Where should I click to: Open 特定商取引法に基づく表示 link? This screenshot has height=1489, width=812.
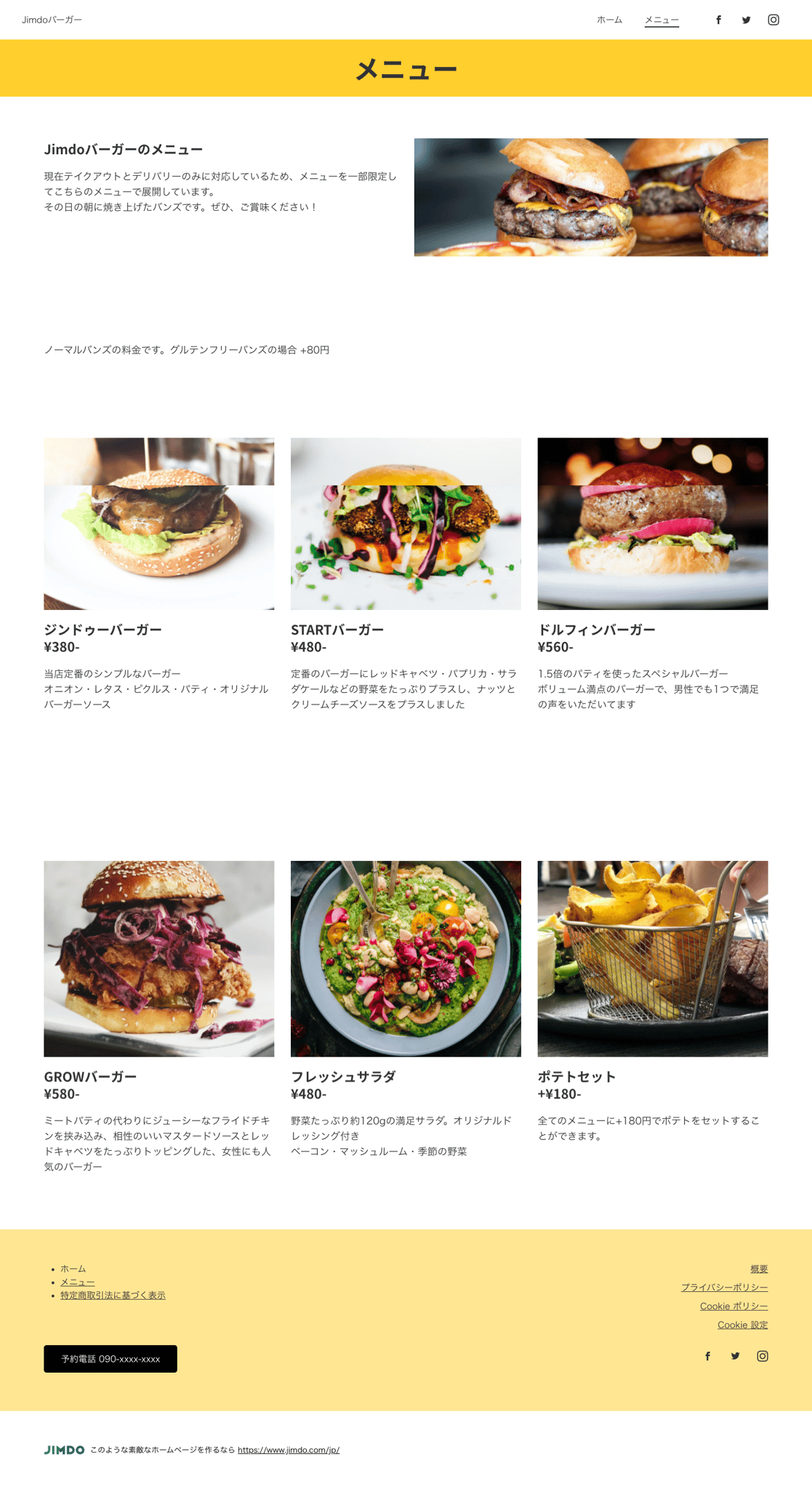[x=113, y=1295]
